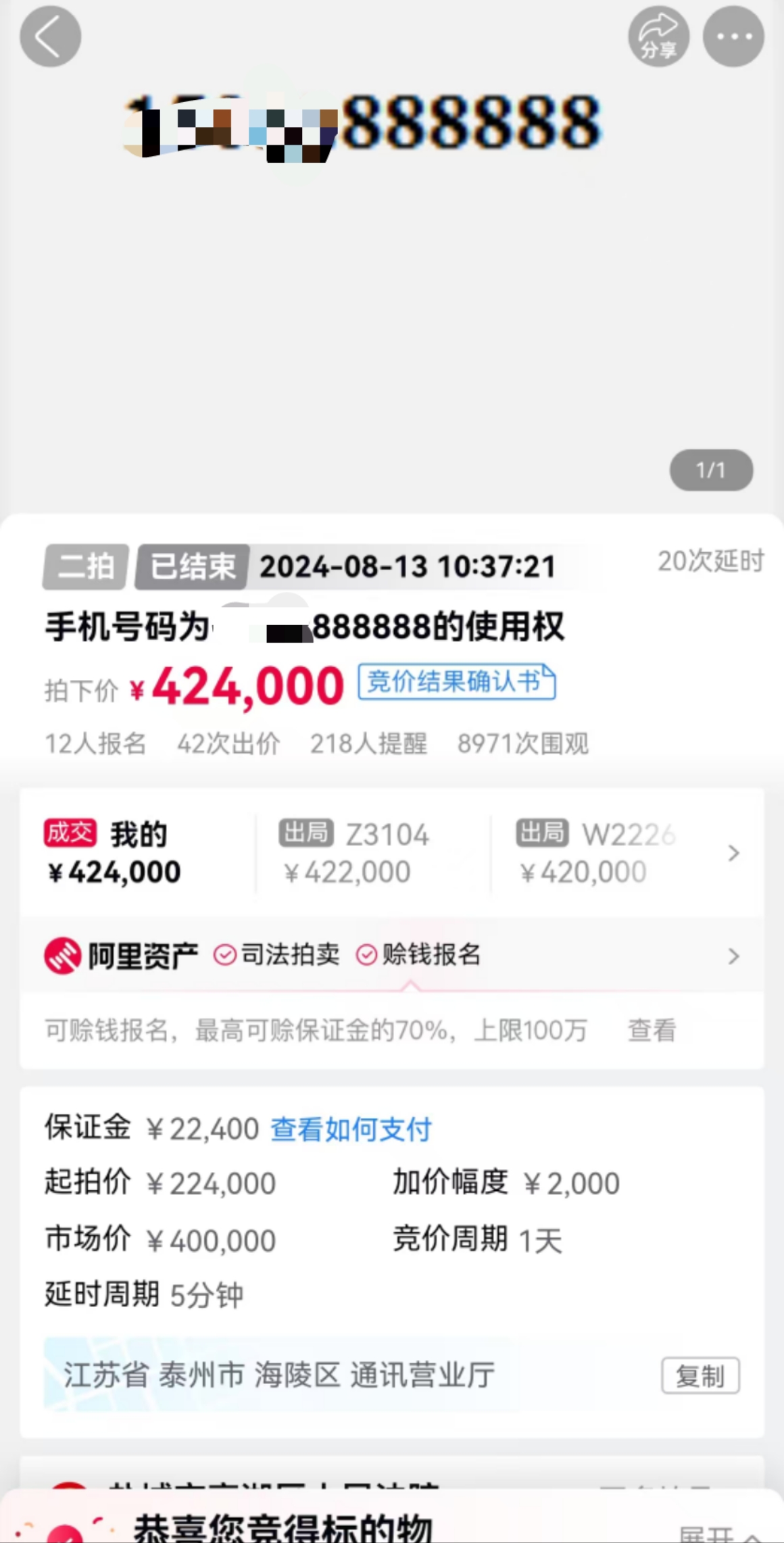Open 查看如何支付 deposit payment guide
The image size is (784, 1543).
[351, 1129]
